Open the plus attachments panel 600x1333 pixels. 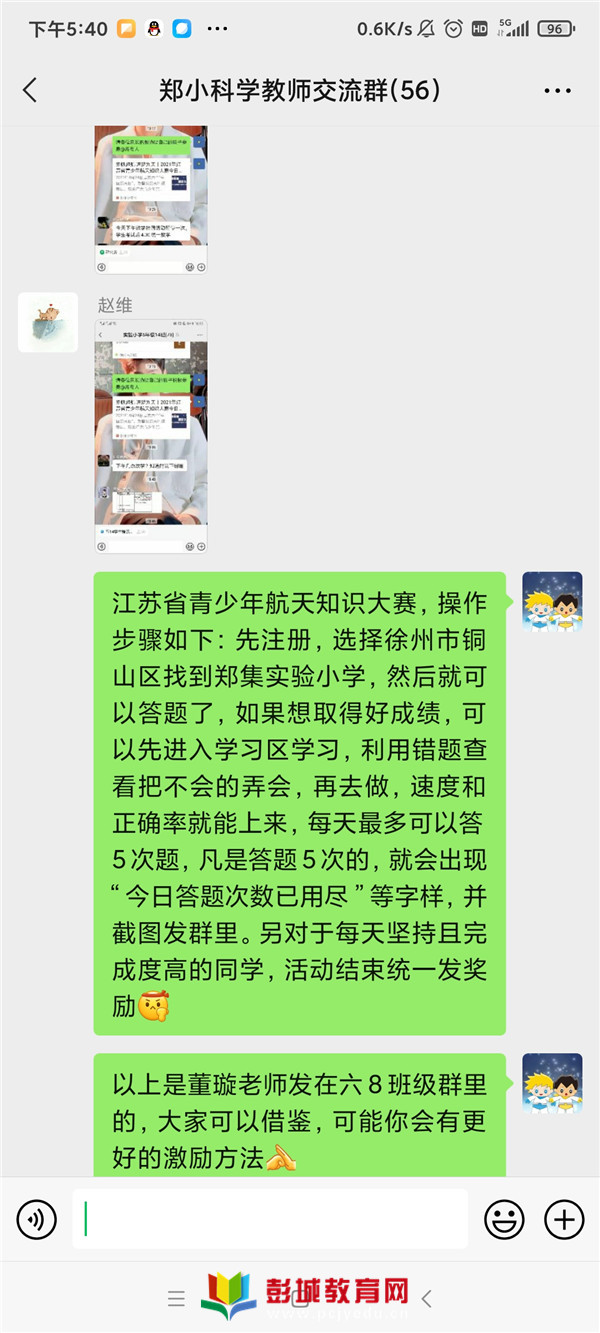click(564, 1219)
